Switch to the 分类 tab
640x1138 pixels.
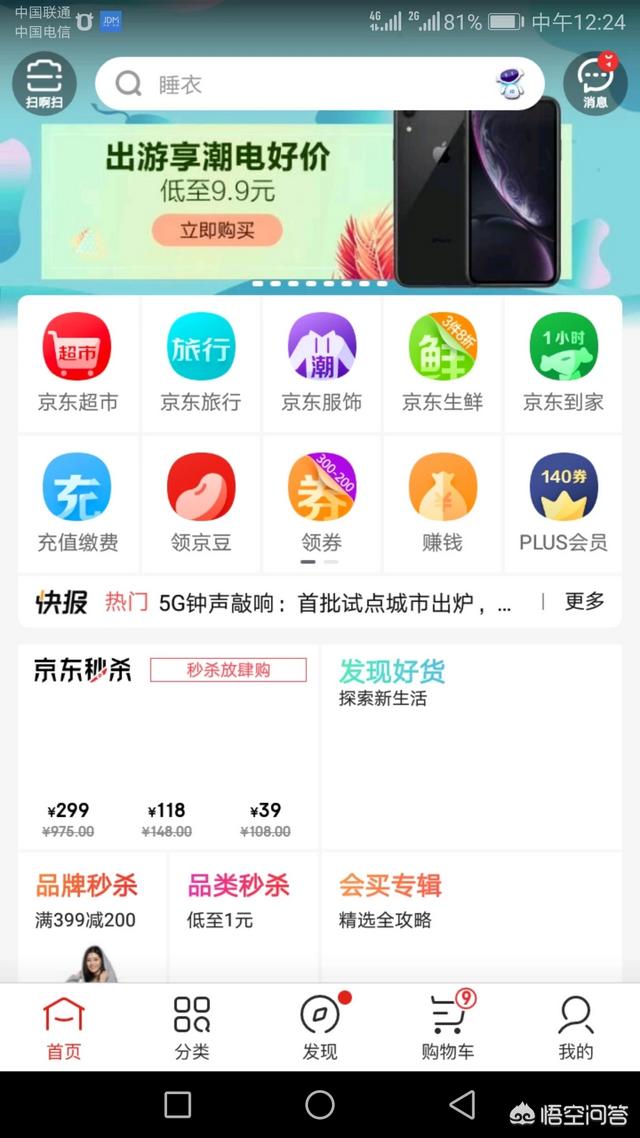pyautogui.click(x=192, y=1027)
